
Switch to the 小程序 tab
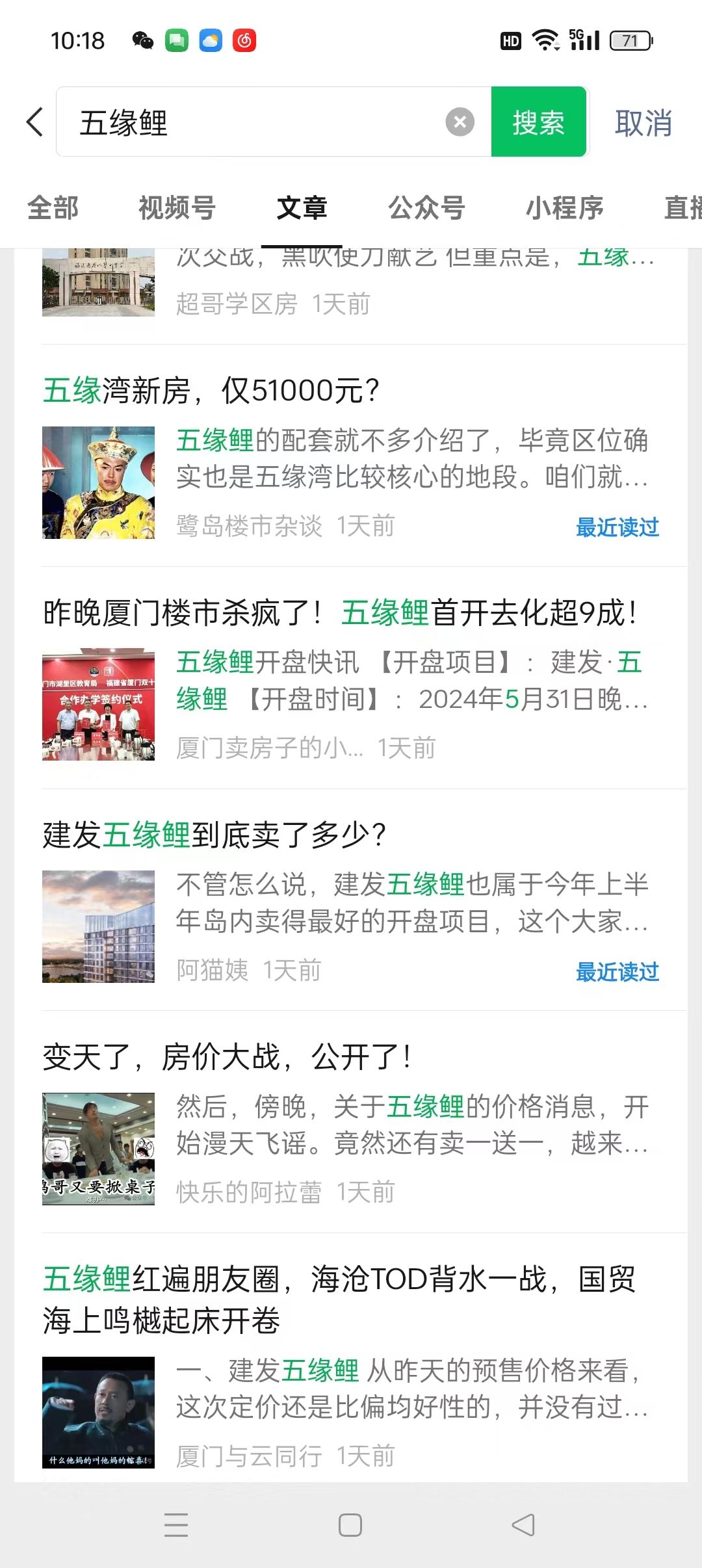(x=564, y=208)
